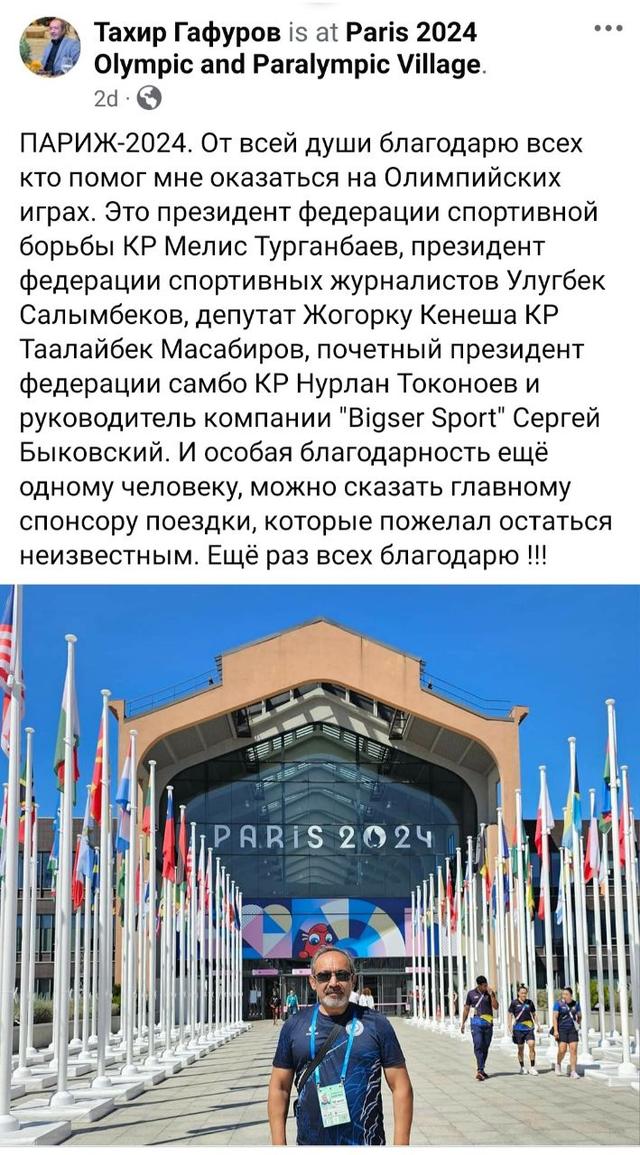Open Тахир Гафуров's profile picture
The width and height of the screenshot is (640, 1155).
tap(50, 47)
